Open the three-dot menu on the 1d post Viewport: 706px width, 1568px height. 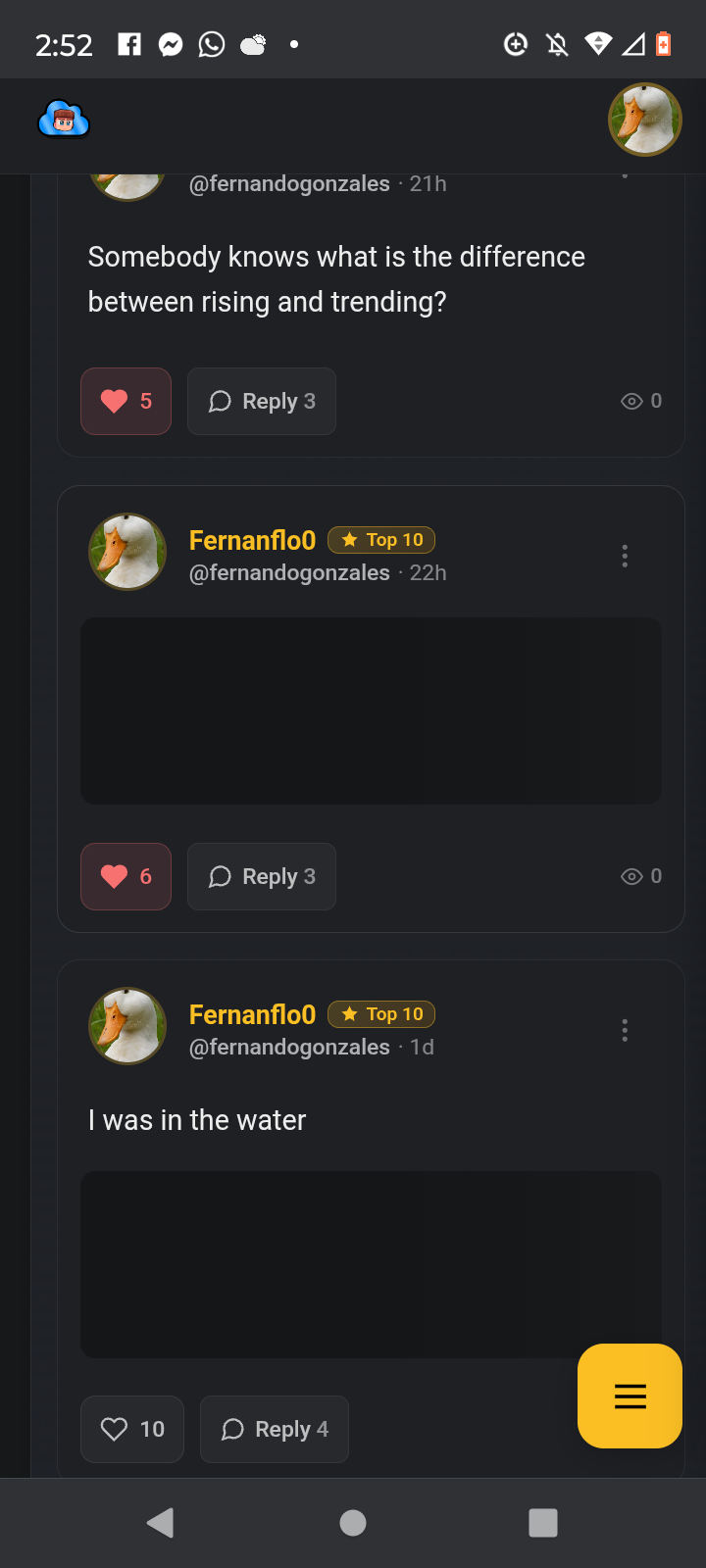625,1030
